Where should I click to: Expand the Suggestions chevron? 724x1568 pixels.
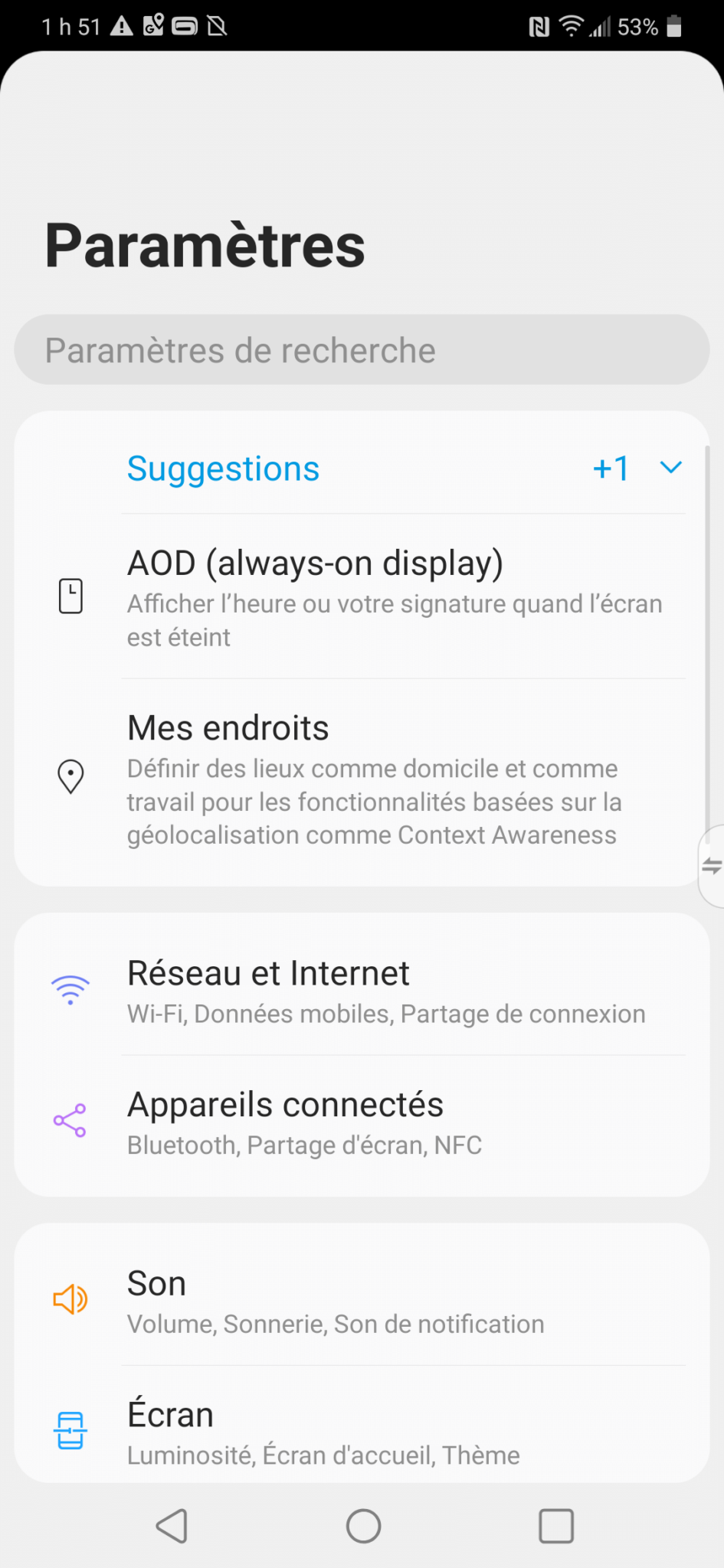(x=670, y=468)
